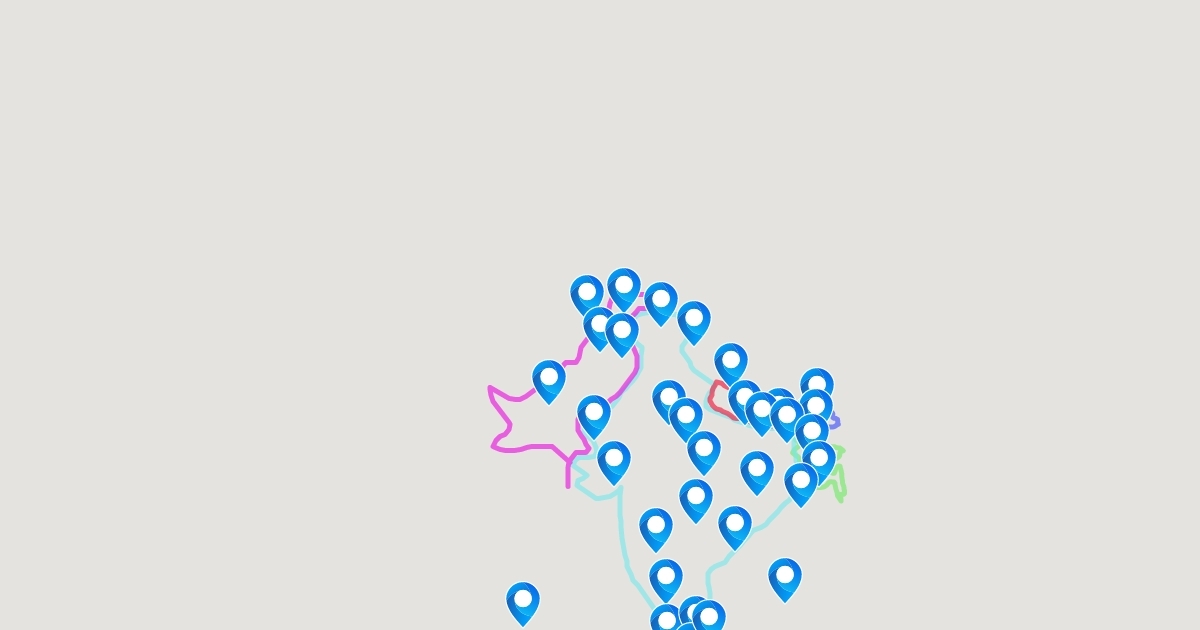This screenshot has height=630, width=1200.
Task: Select the pin in the pink region's interior
Action: (x=549, y=381)
